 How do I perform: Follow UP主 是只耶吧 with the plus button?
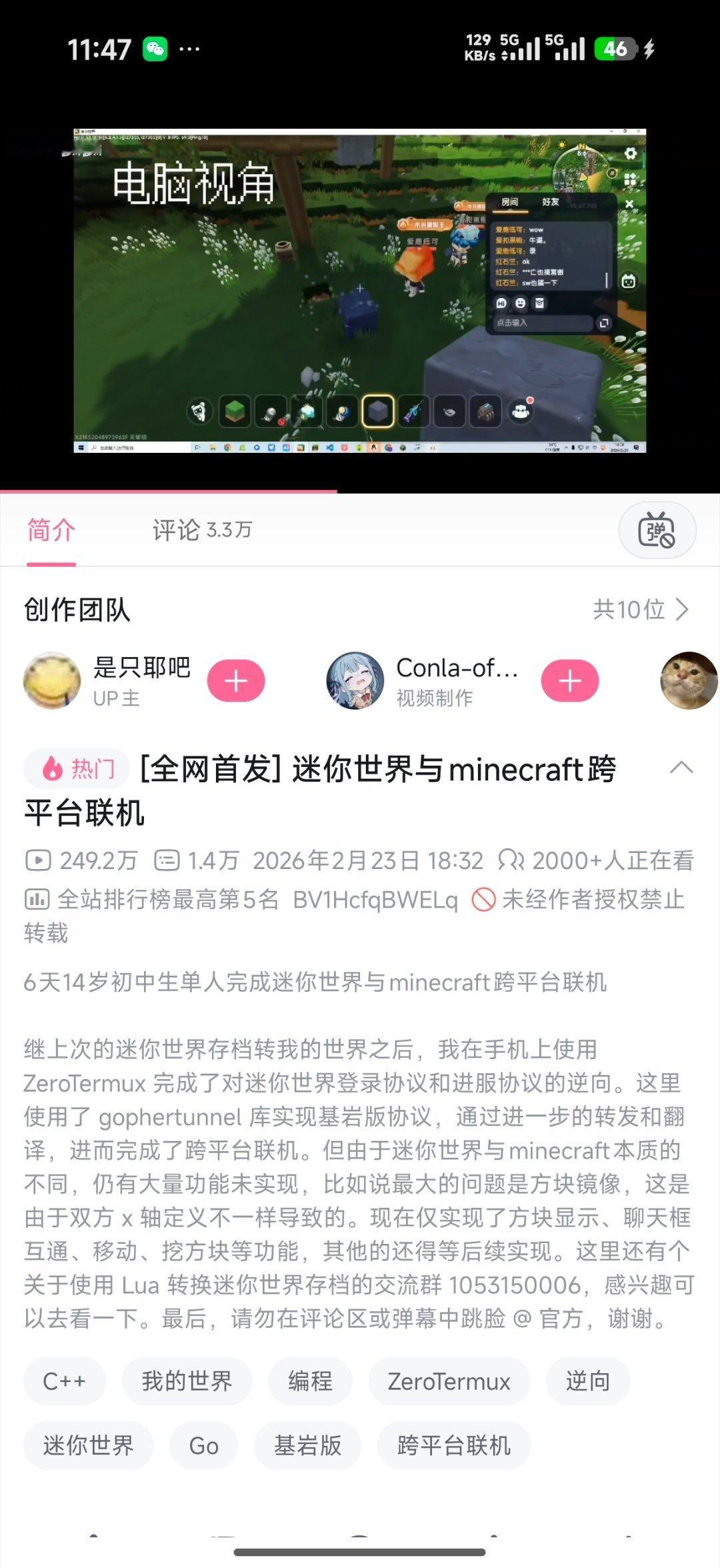coord(237,682)
